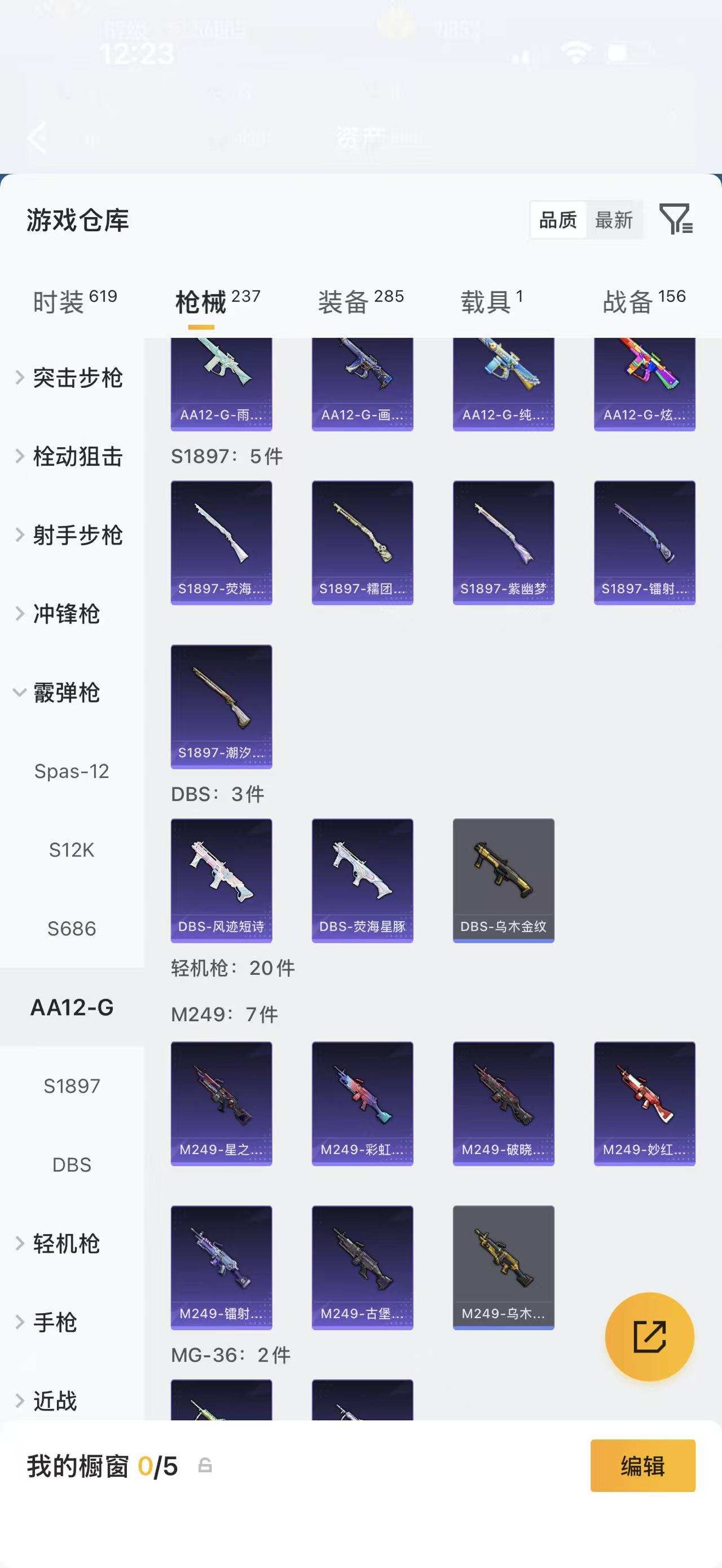
Task: Select the Spas-12 subcategory
Action: [x=71, y=771]
